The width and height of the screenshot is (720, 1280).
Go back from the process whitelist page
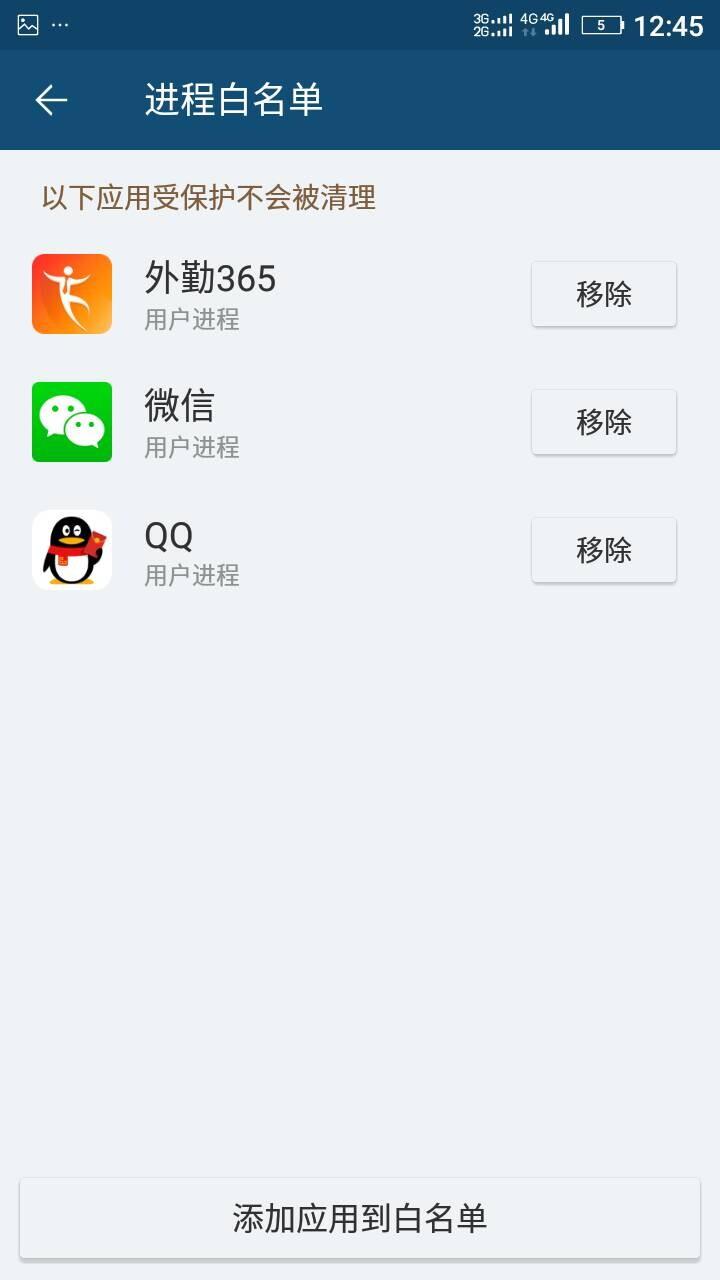click(51, 100)
